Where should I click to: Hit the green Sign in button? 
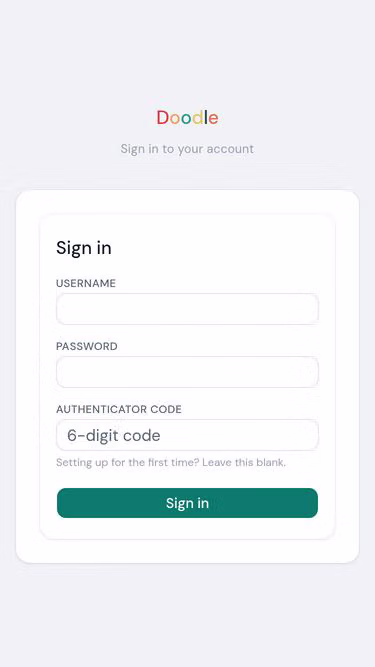click(187, 503)
